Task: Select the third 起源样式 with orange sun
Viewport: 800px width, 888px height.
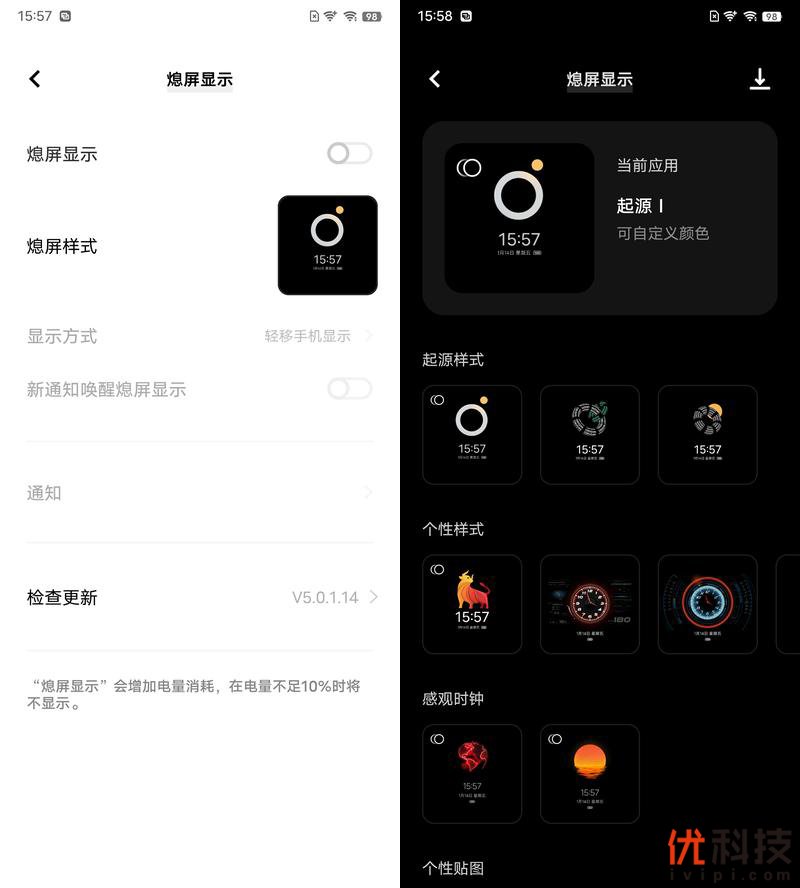Action: tap(708, 434)
